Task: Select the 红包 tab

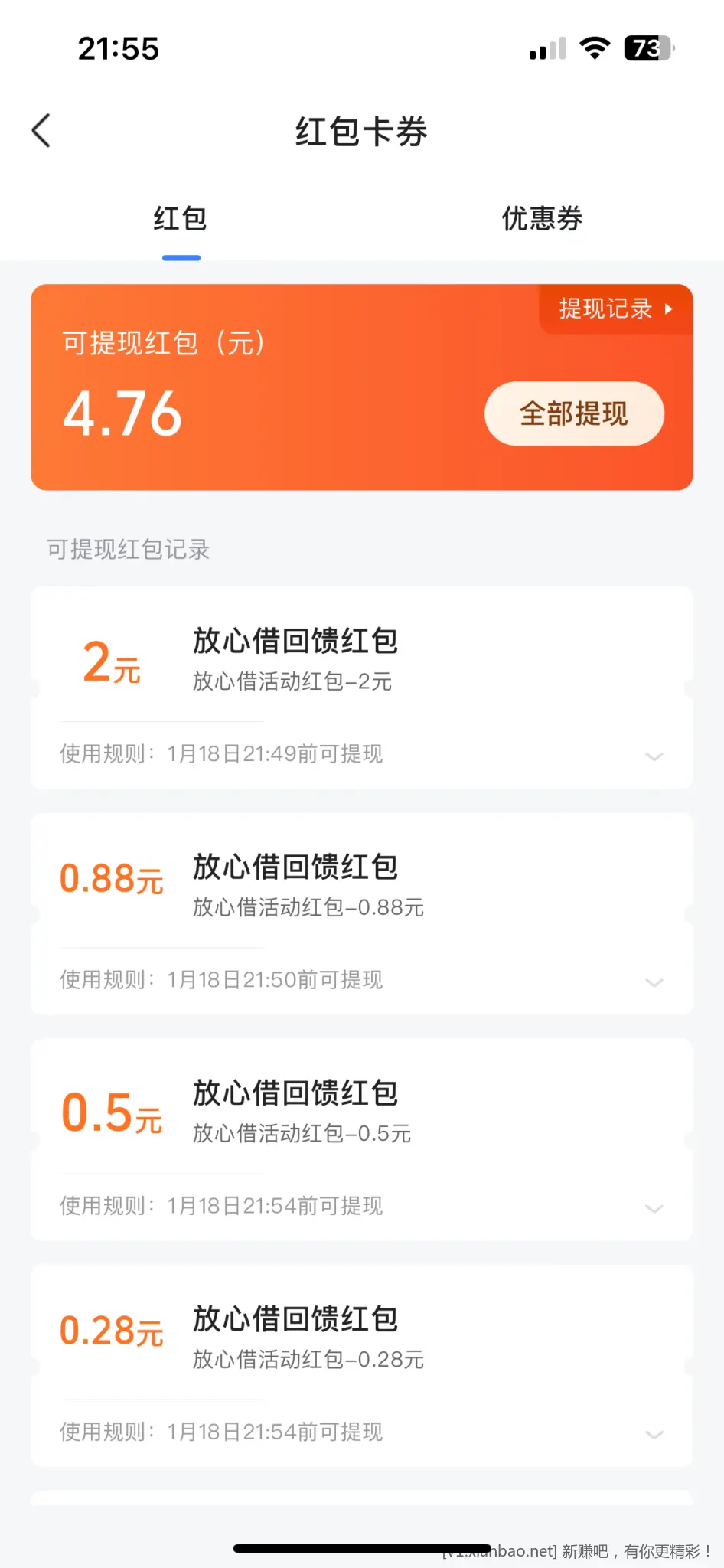Action: click(x=181, y=219)
